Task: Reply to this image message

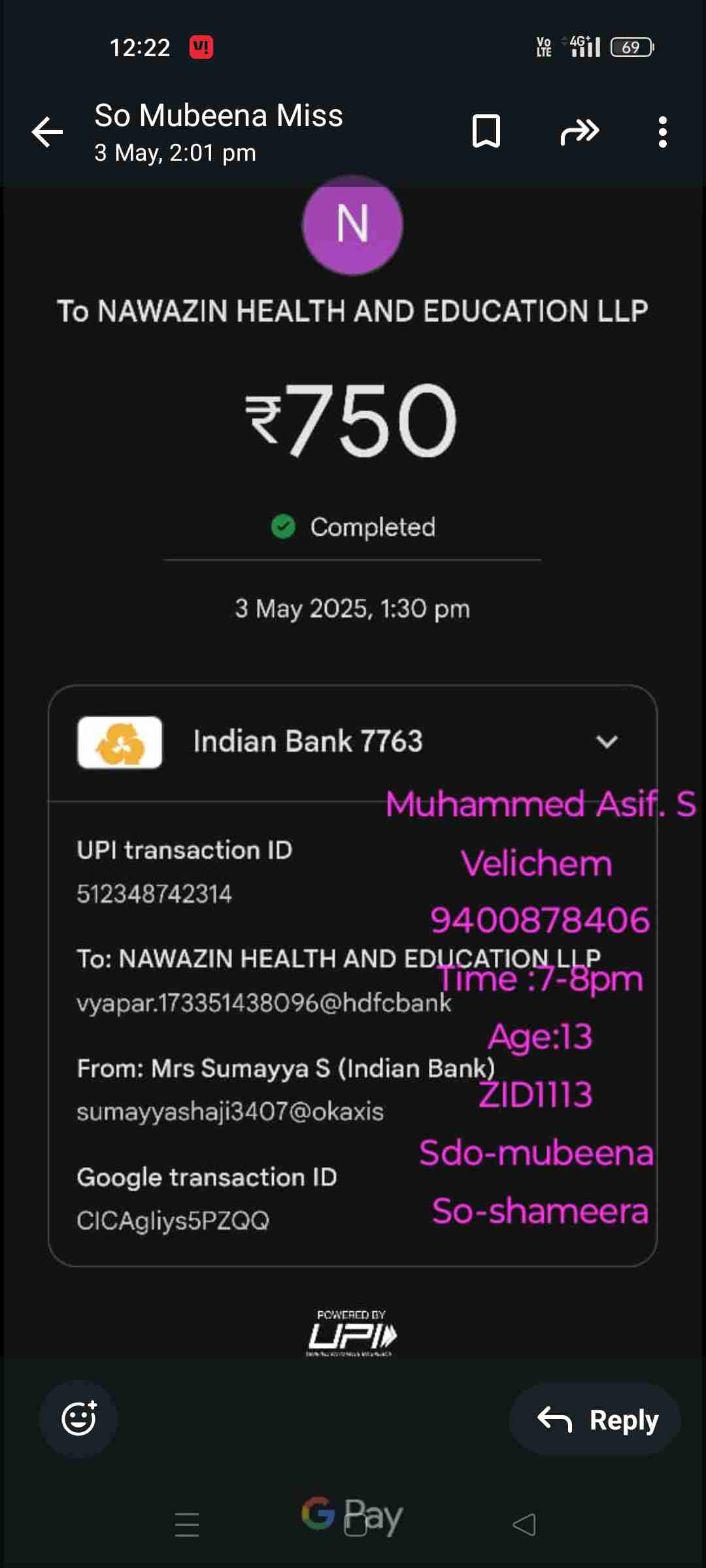Action: click(596, 1419)
